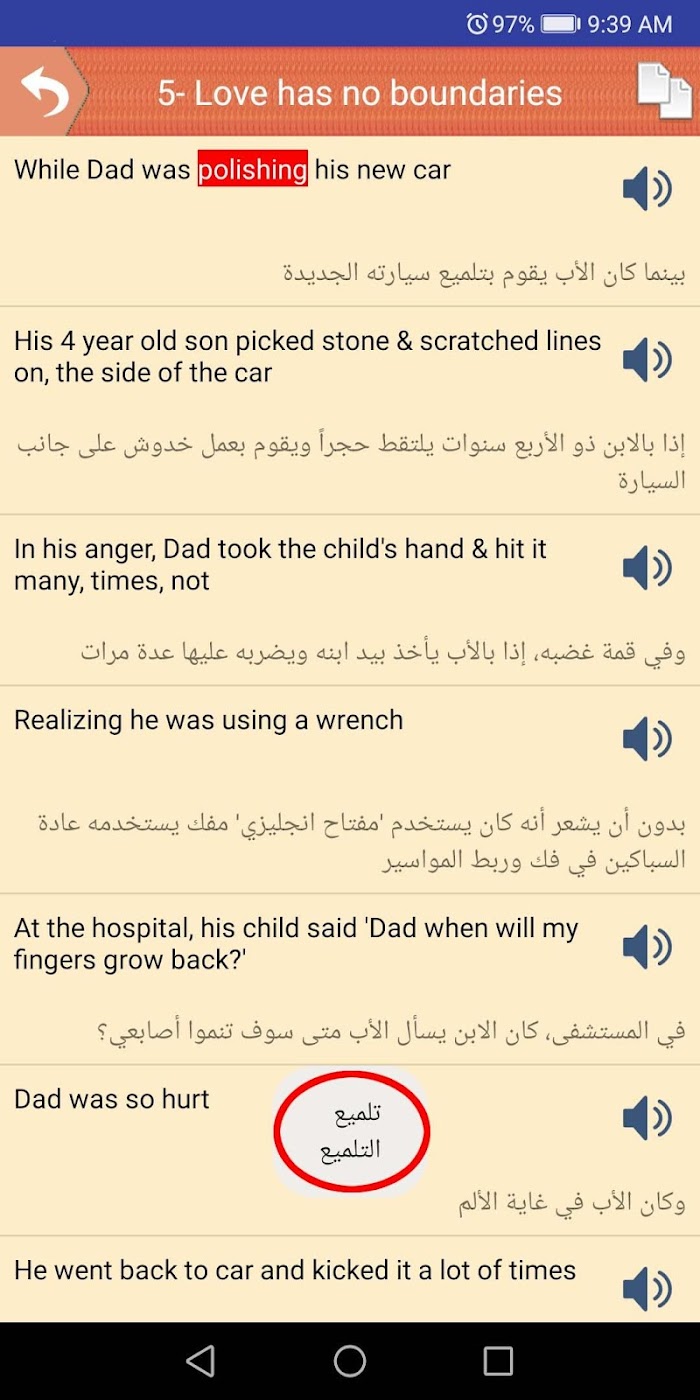
Task: Play audio for 'Realizing he was using a wrench'
Action: pos(646,739)
